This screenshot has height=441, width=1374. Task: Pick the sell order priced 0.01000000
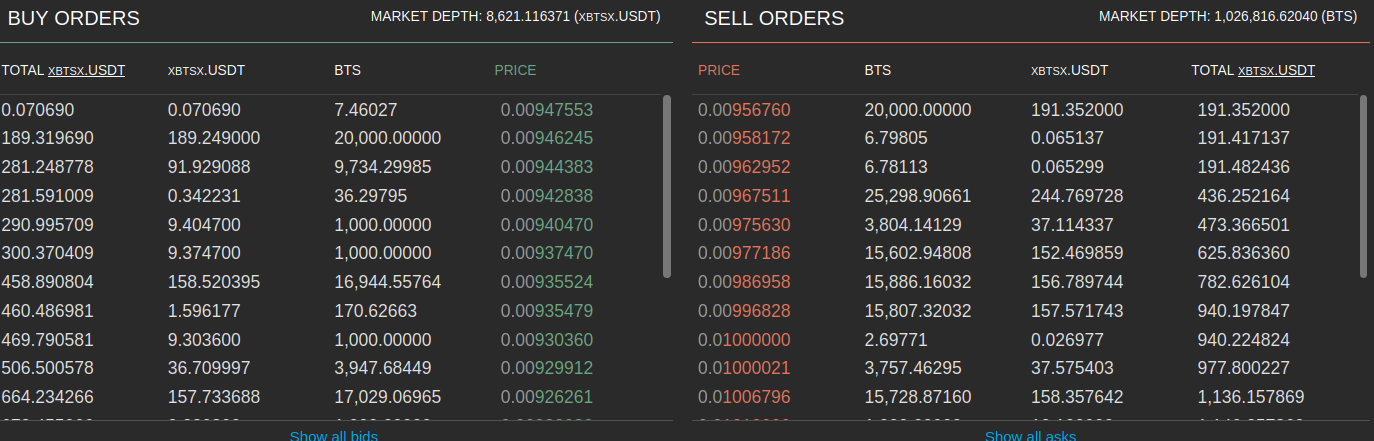[743, 340]
